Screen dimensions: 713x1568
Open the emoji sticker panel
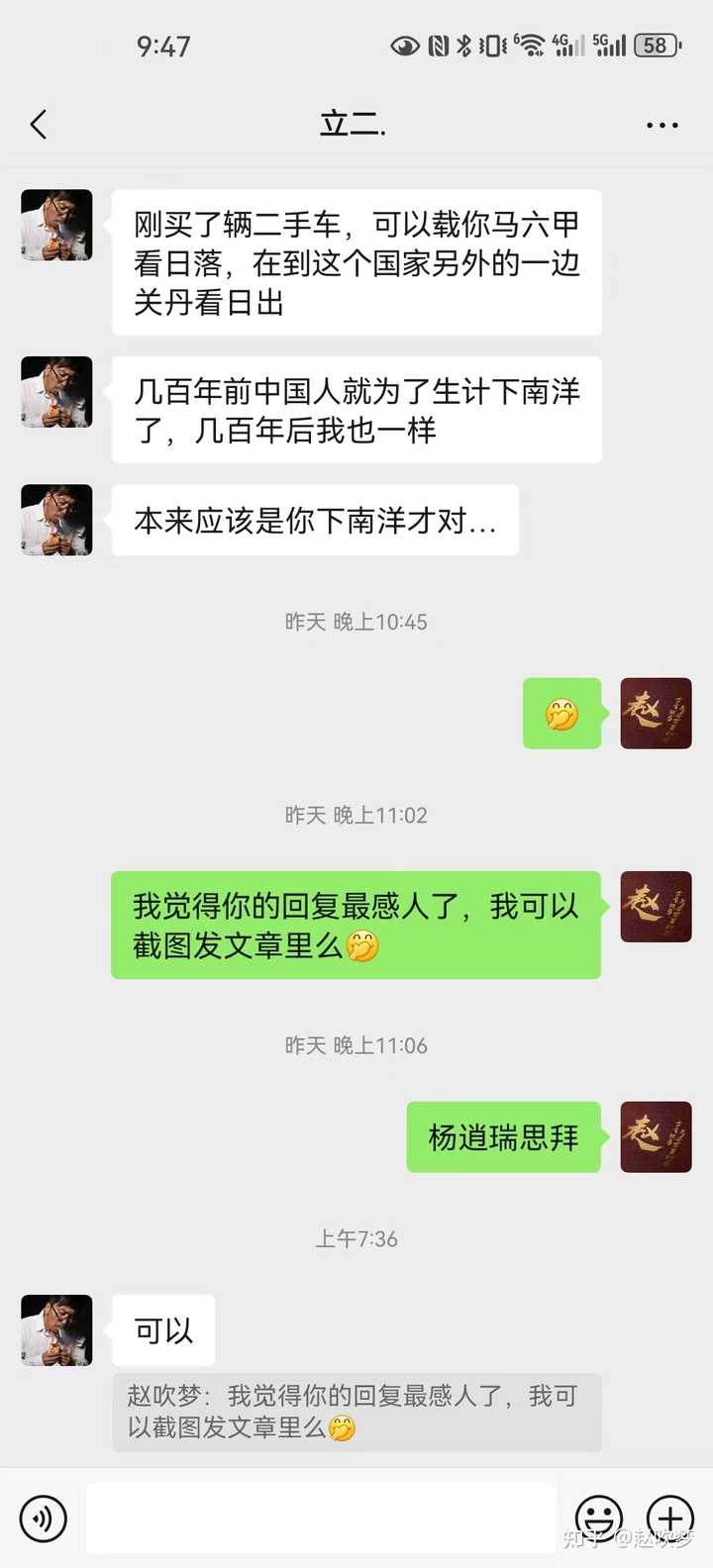[599, 1516]
